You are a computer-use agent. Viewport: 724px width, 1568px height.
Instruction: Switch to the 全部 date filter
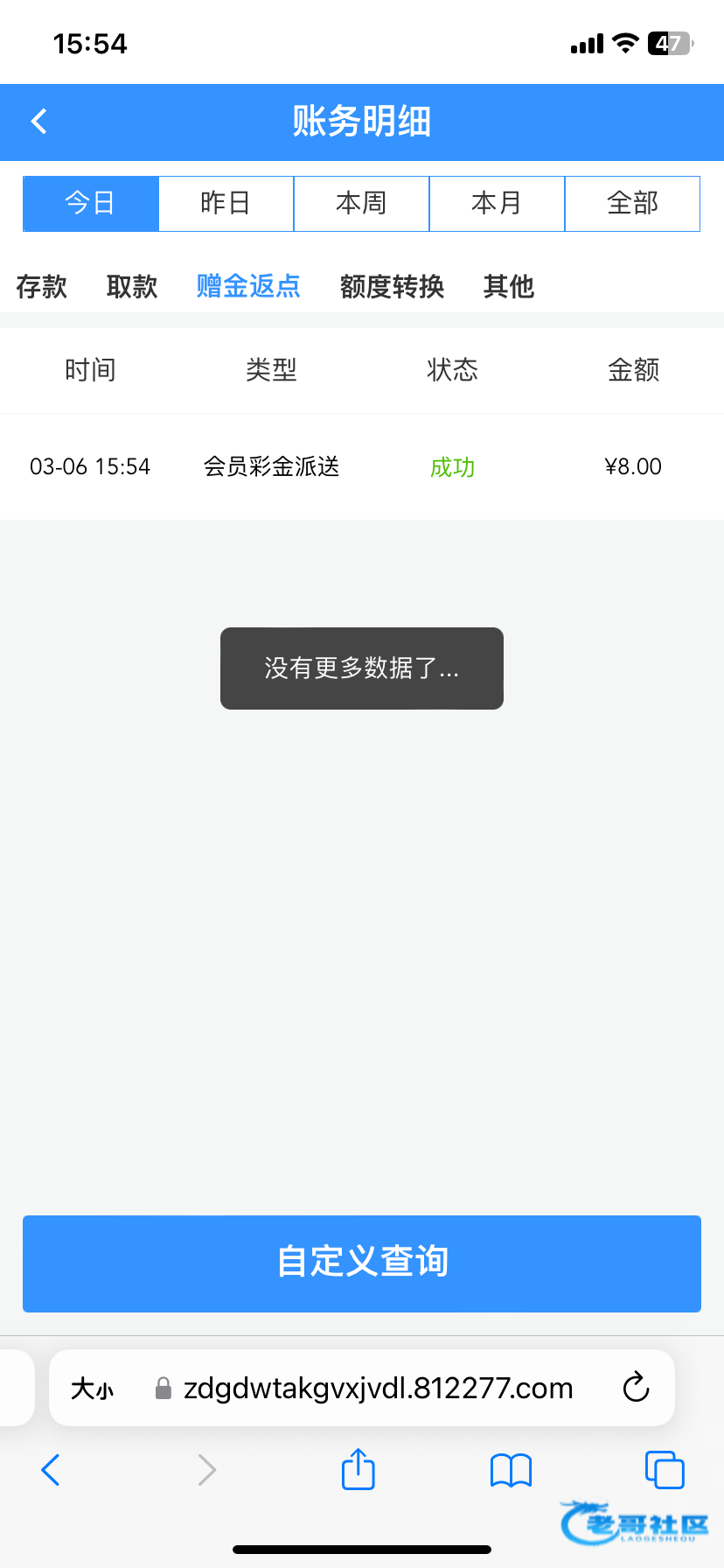coord(632,203)
